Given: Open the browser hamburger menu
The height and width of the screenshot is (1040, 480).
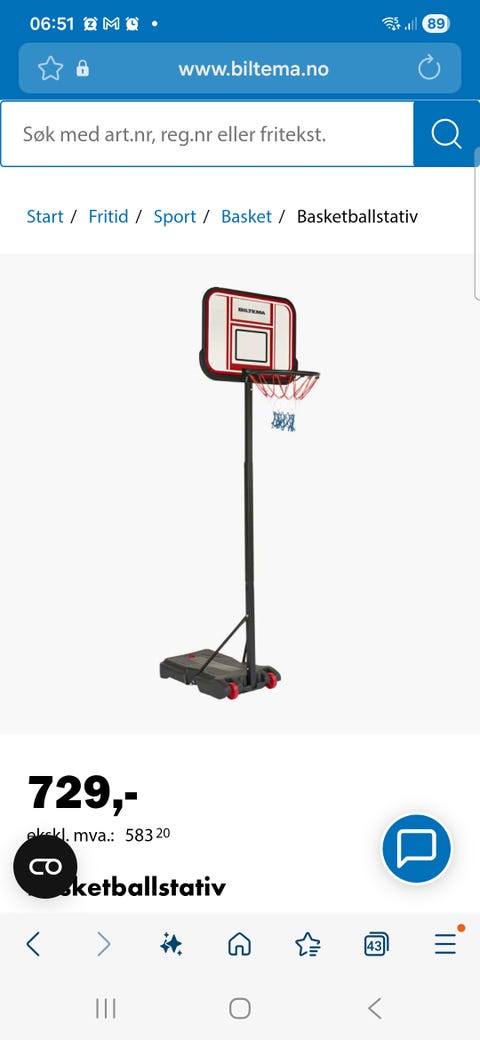Looking at the screenshot, I should pyautogui.click(x=446, y=942).
